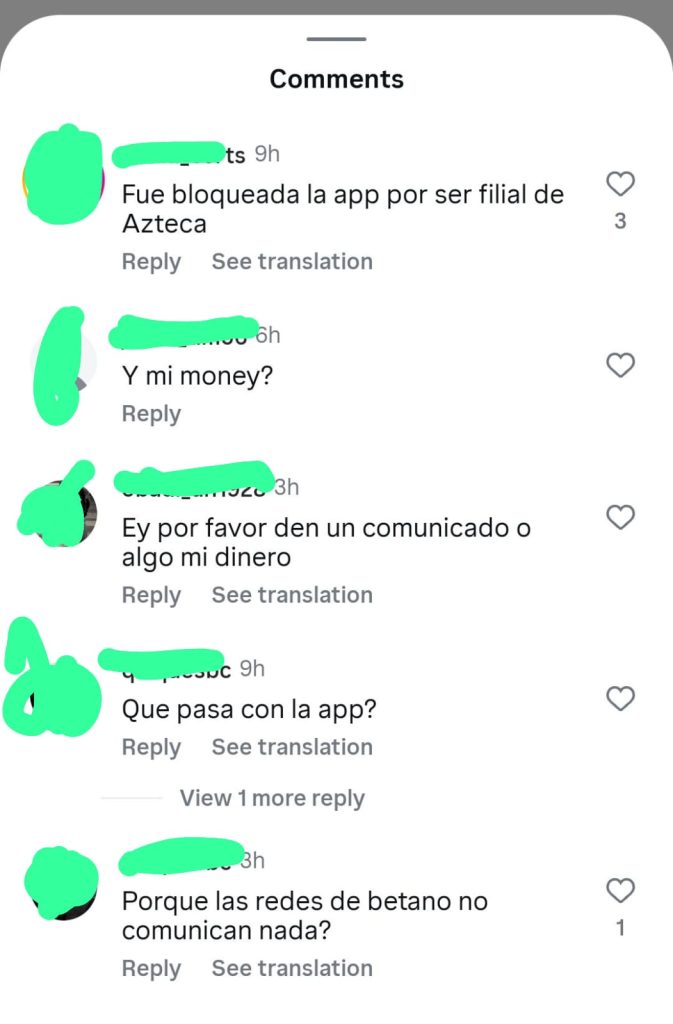The width and height of the screenshot is (673, 1024).
Task: See translation of the filial de Azteca comment
Action: [291, 262]
